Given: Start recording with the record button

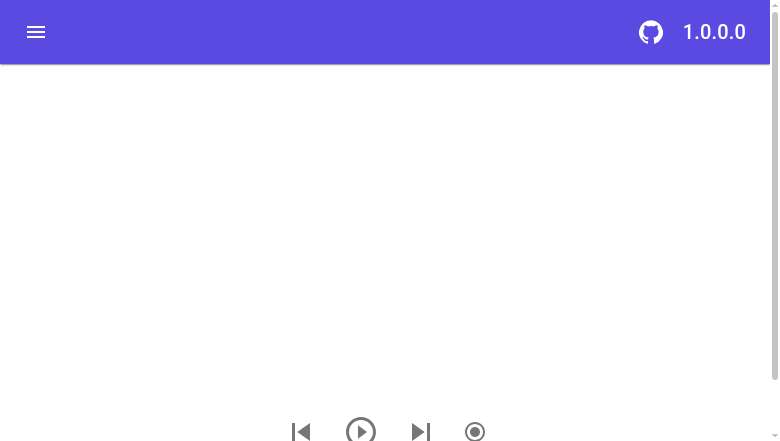Looking at the screenshot, I should pos(475,431).
